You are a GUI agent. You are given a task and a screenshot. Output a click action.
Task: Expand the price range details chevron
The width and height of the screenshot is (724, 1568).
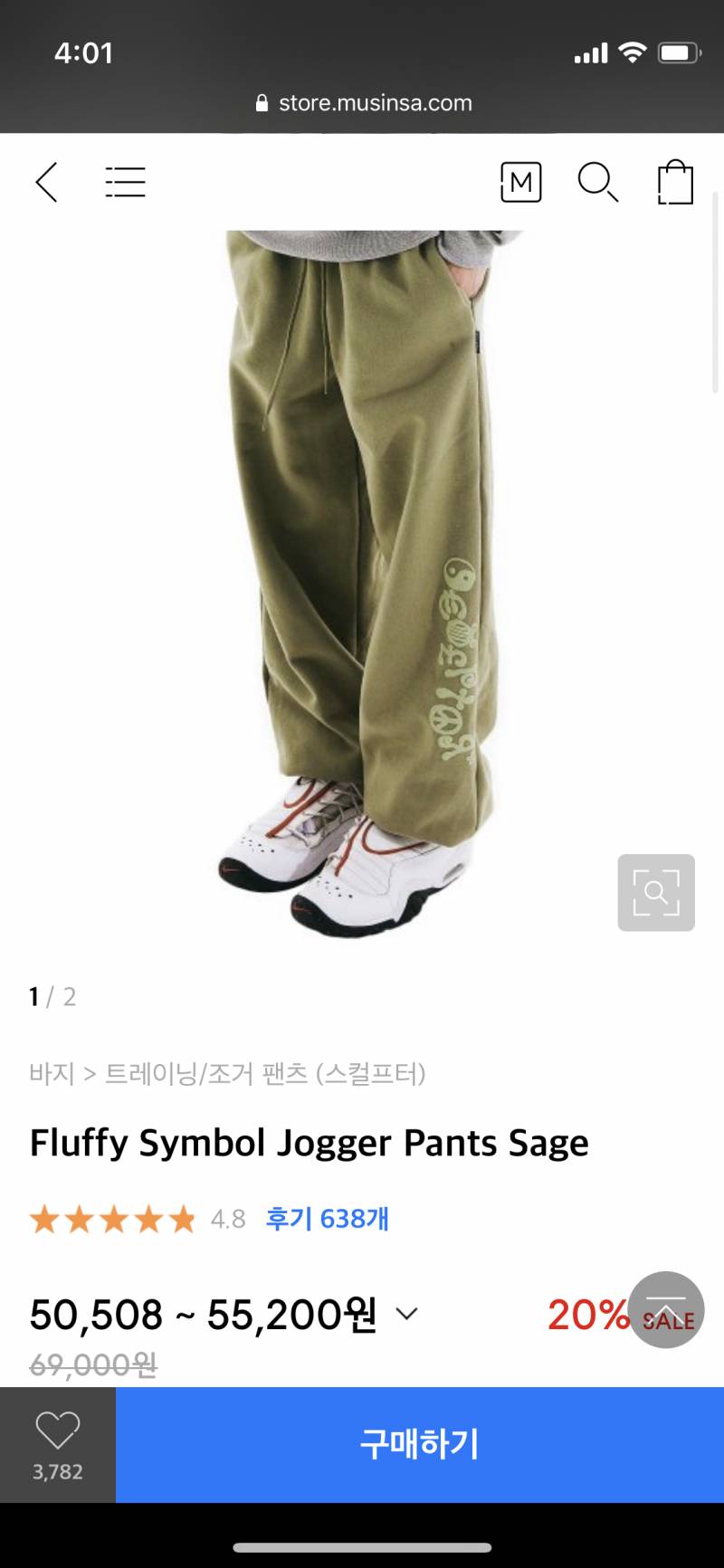[407, 1314]
